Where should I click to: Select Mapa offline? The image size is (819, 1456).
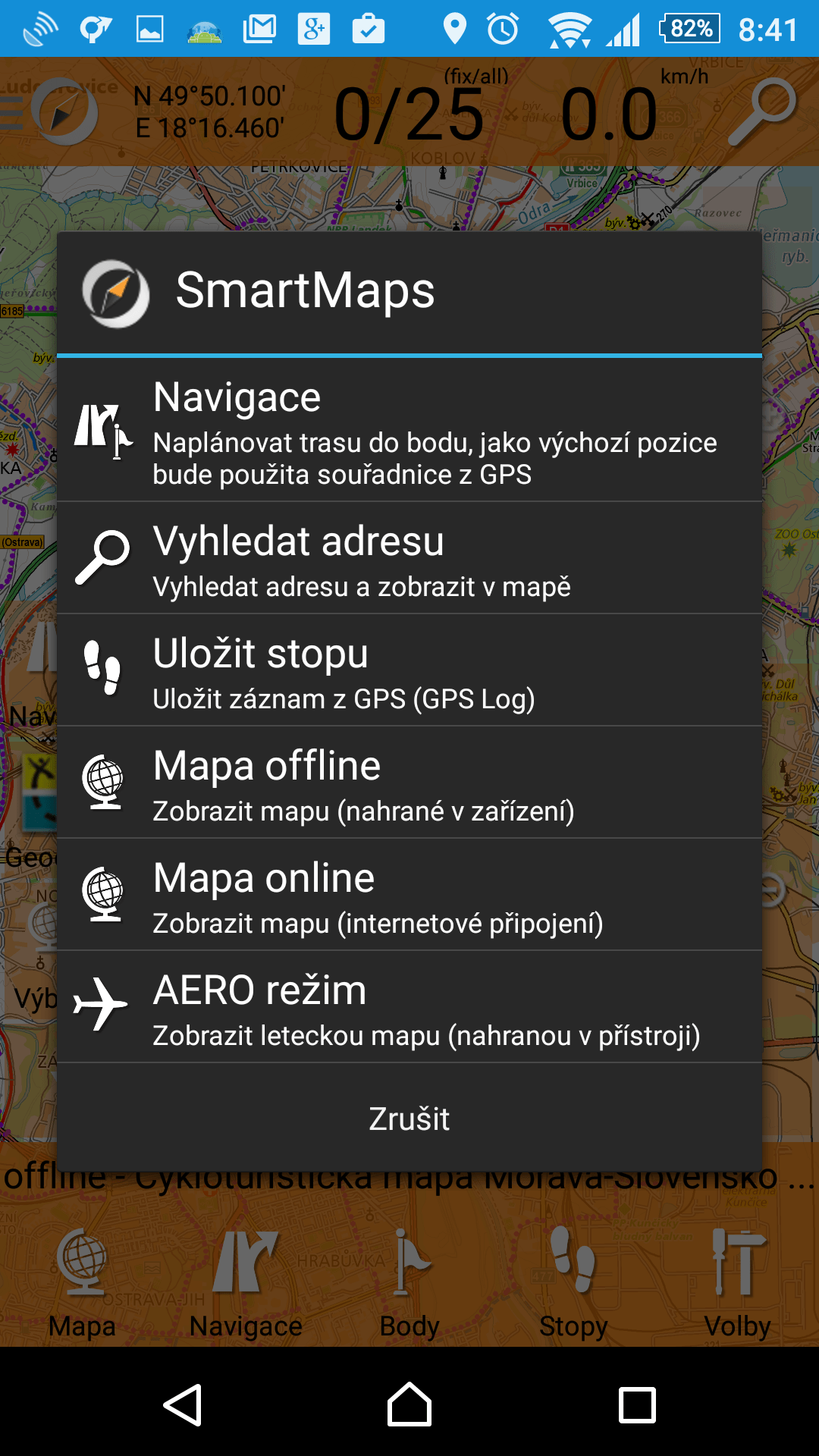click(x=409, y=783)
